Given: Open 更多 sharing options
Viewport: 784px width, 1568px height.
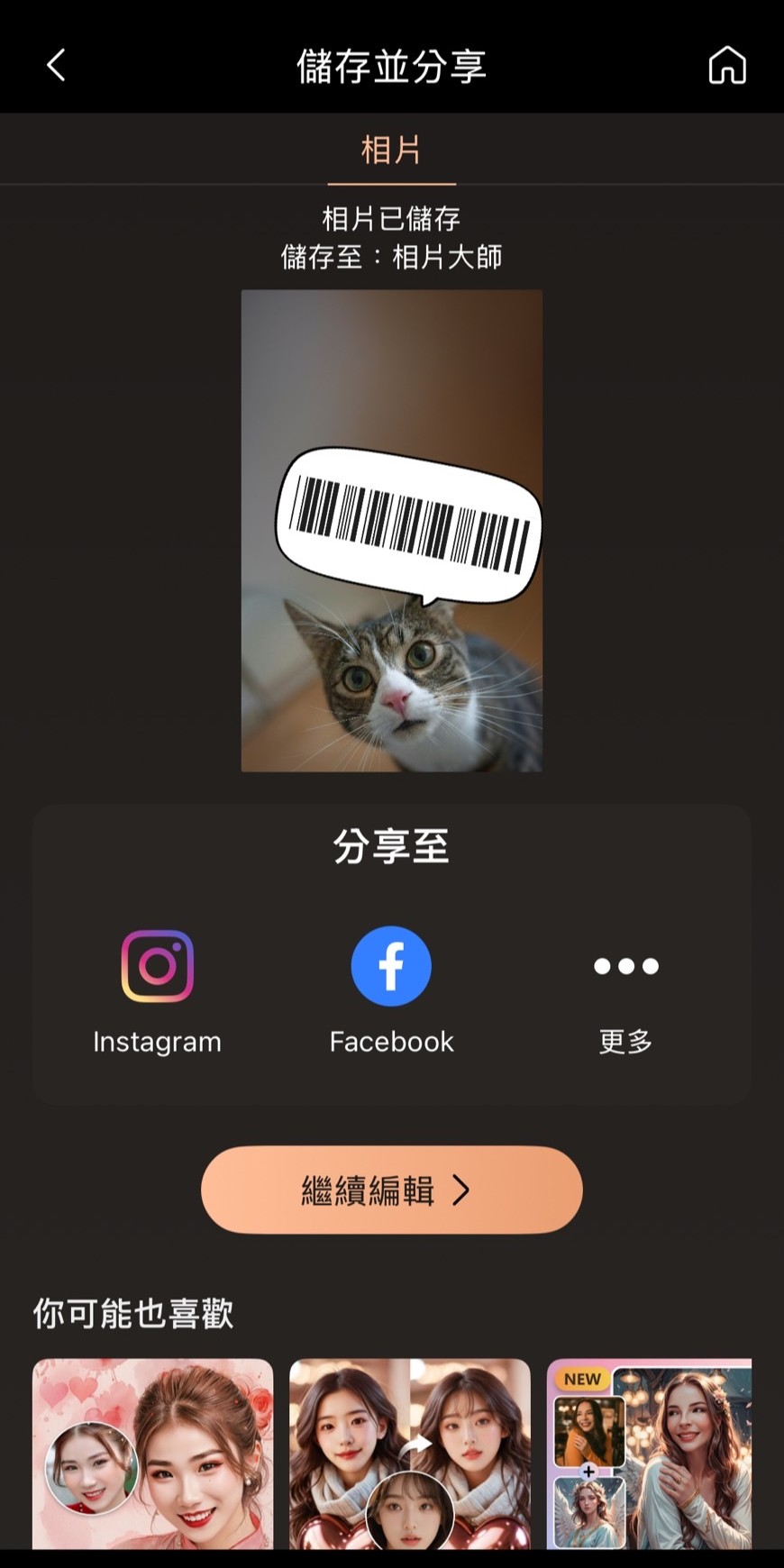Looking at the screenshot, I should click(625, 989).
